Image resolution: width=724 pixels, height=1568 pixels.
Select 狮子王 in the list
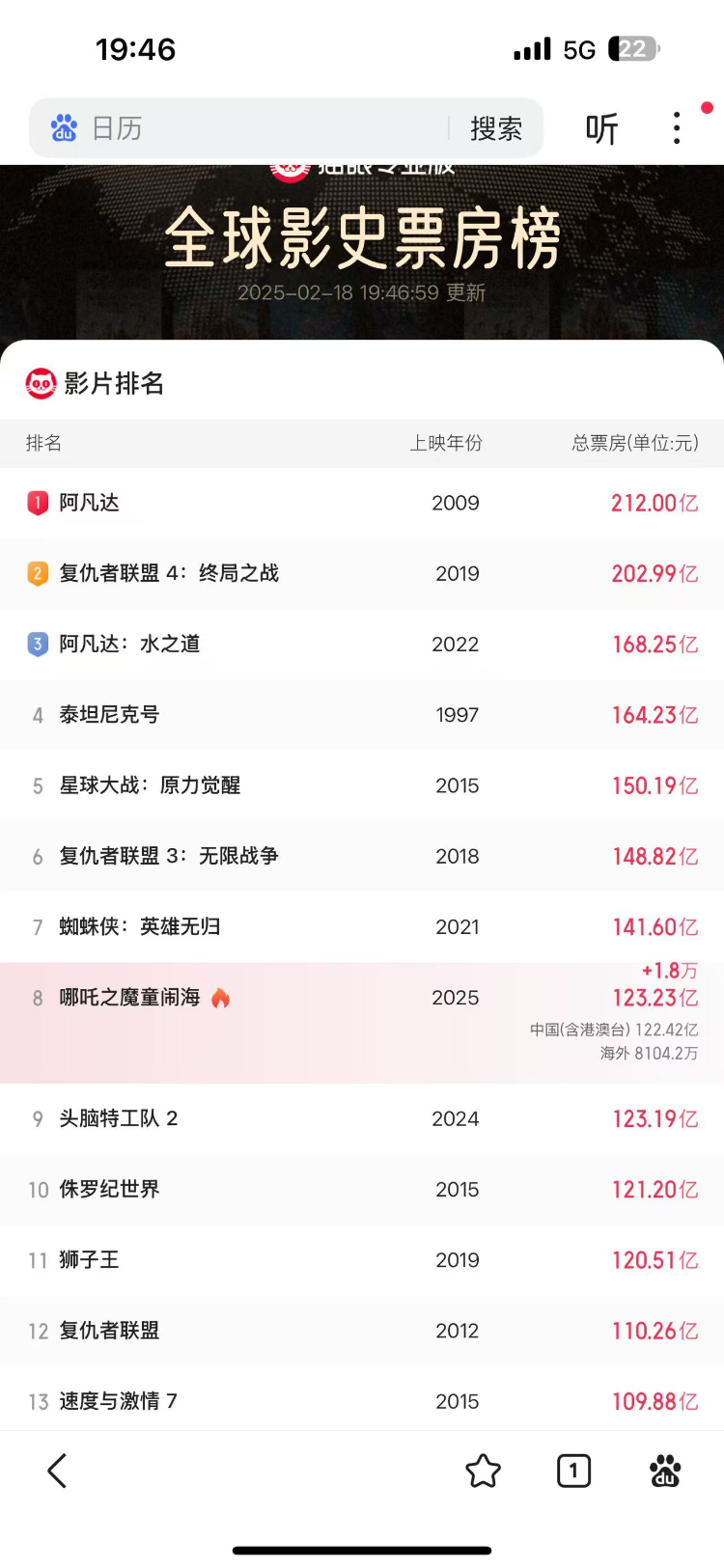coord(362,1259)
